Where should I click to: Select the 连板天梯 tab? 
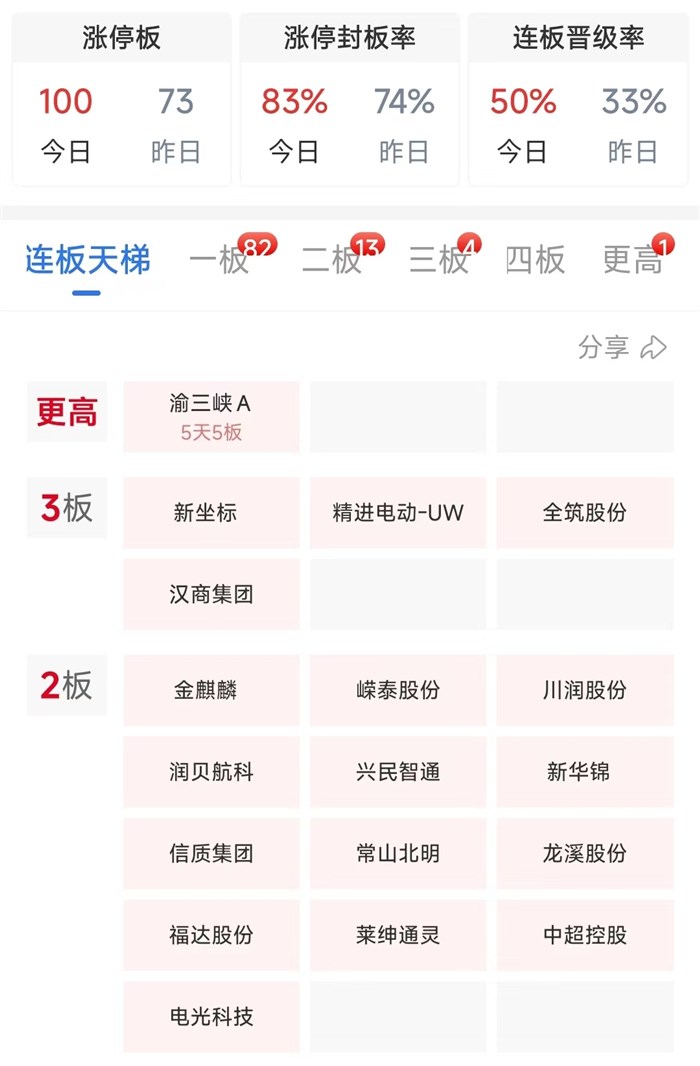click(x=88, y=260)
